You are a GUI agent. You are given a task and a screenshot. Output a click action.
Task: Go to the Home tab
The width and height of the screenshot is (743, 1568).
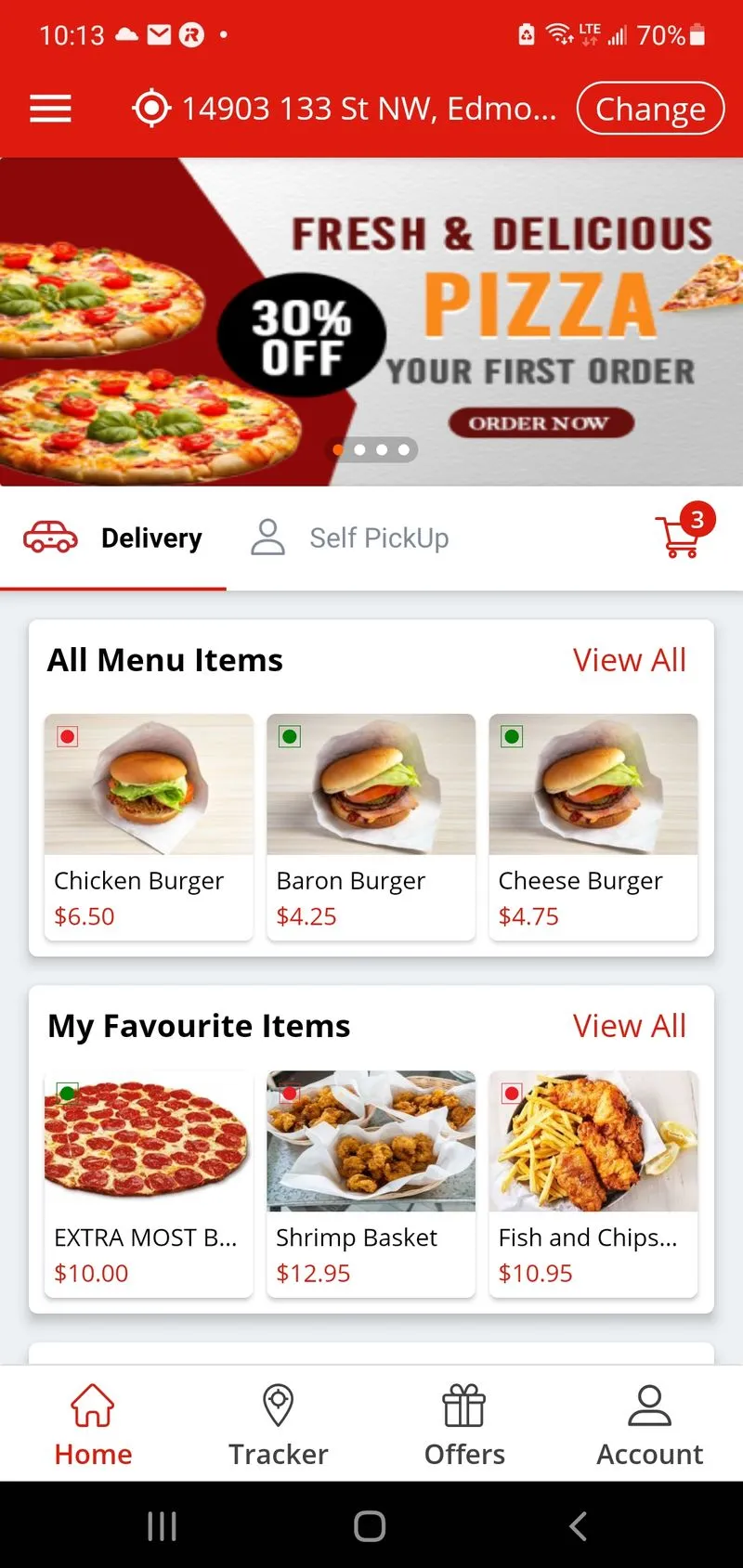(93, 1424)
